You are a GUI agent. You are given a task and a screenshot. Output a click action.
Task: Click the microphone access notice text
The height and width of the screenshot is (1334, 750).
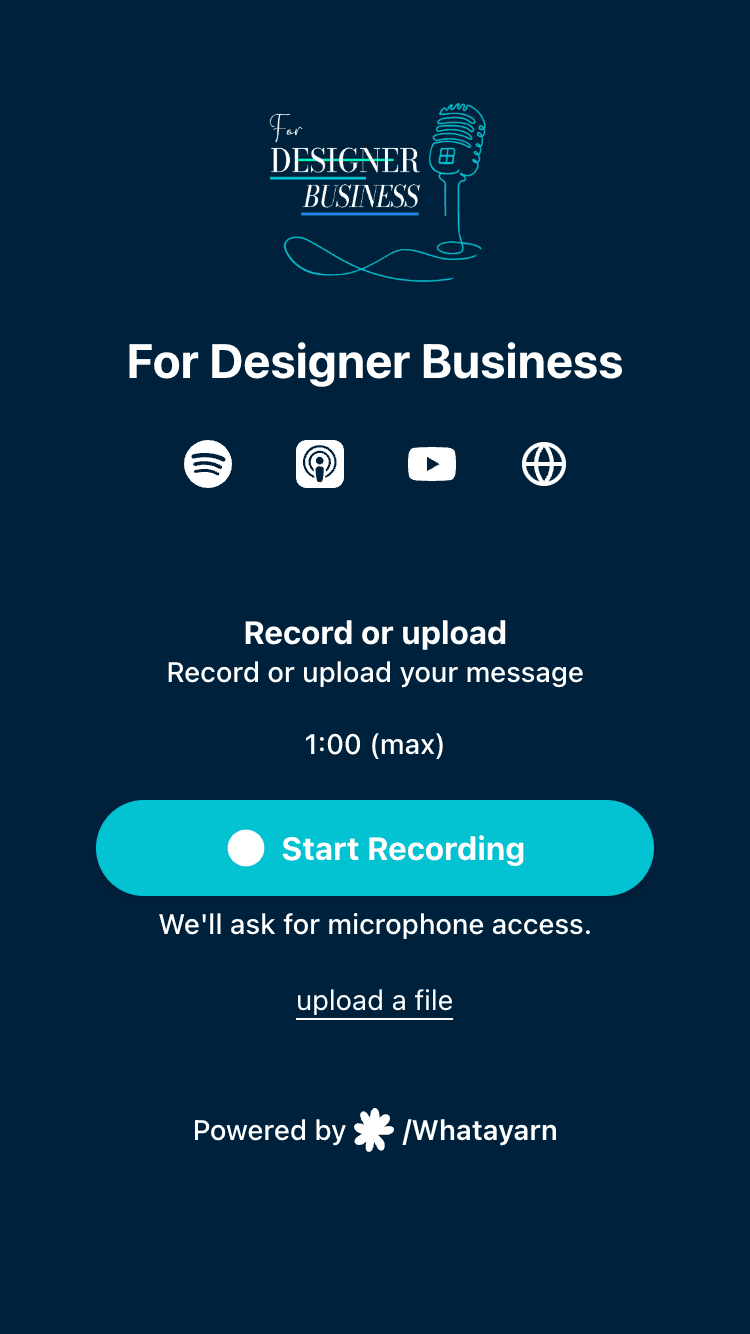pos(374,924)
